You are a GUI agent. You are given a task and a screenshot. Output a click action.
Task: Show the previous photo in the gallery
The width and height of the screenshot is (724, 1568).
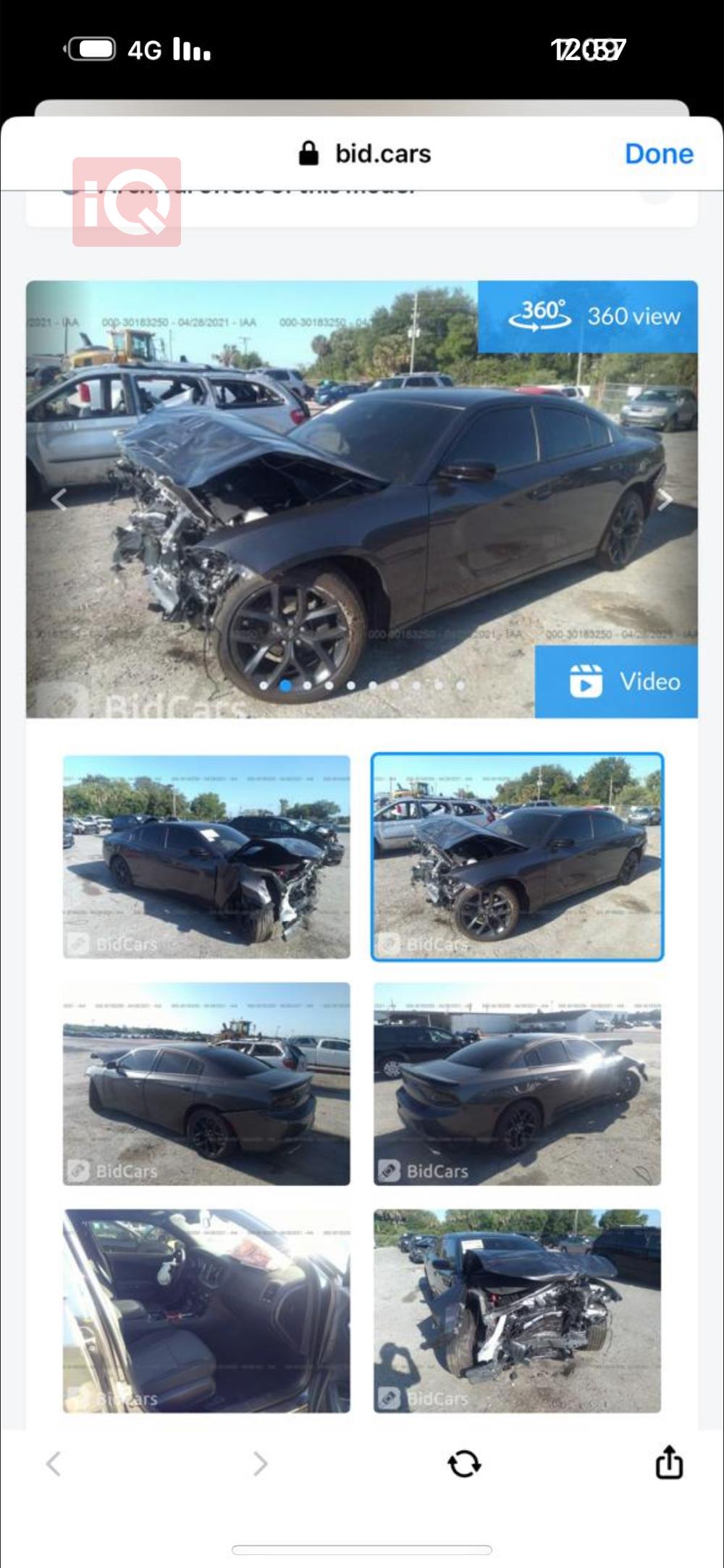[59, 499]
